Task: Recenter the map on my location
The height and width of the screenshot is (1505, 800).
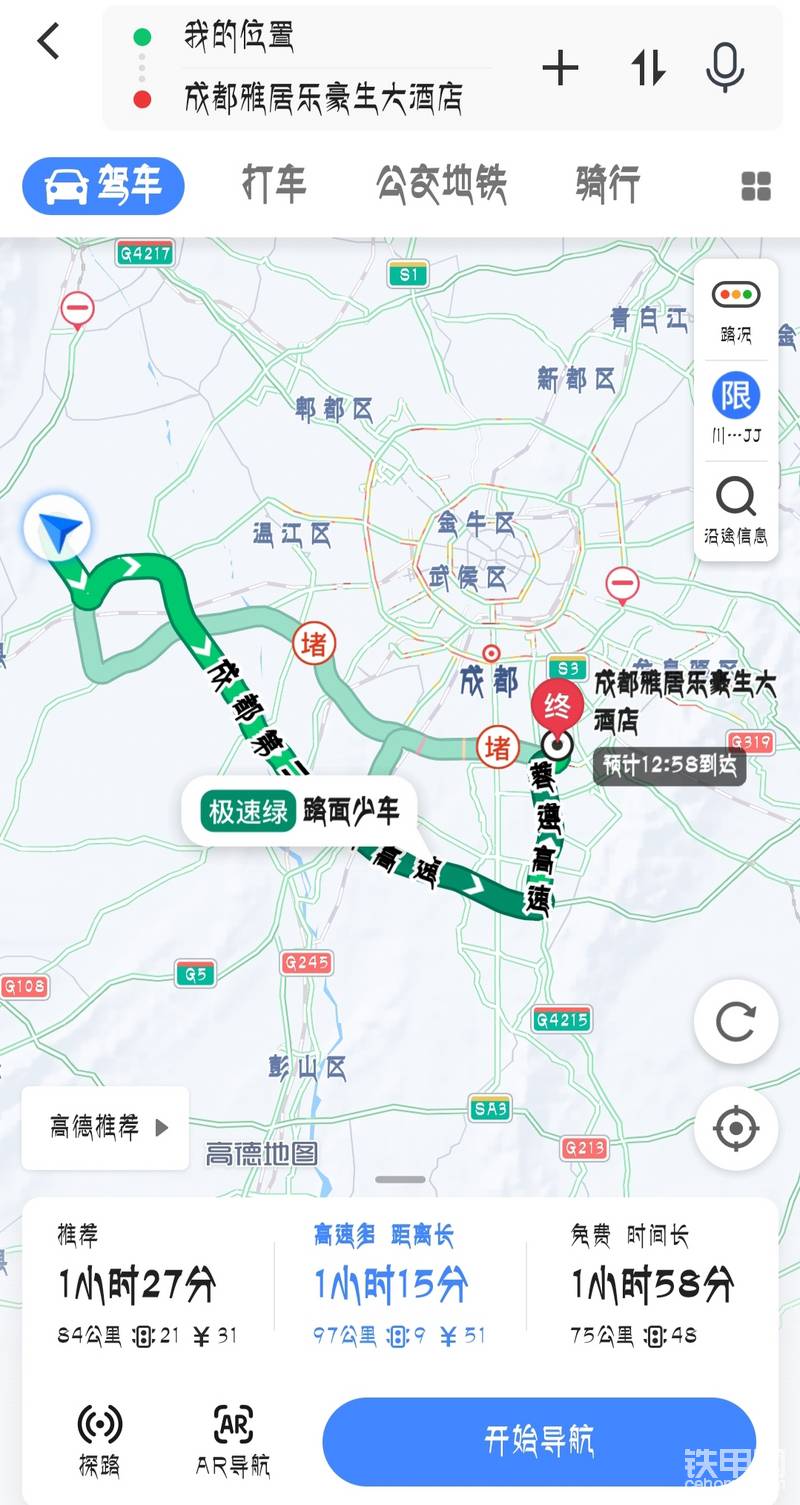Action: pyautogui.click(x=736, y=1128)
